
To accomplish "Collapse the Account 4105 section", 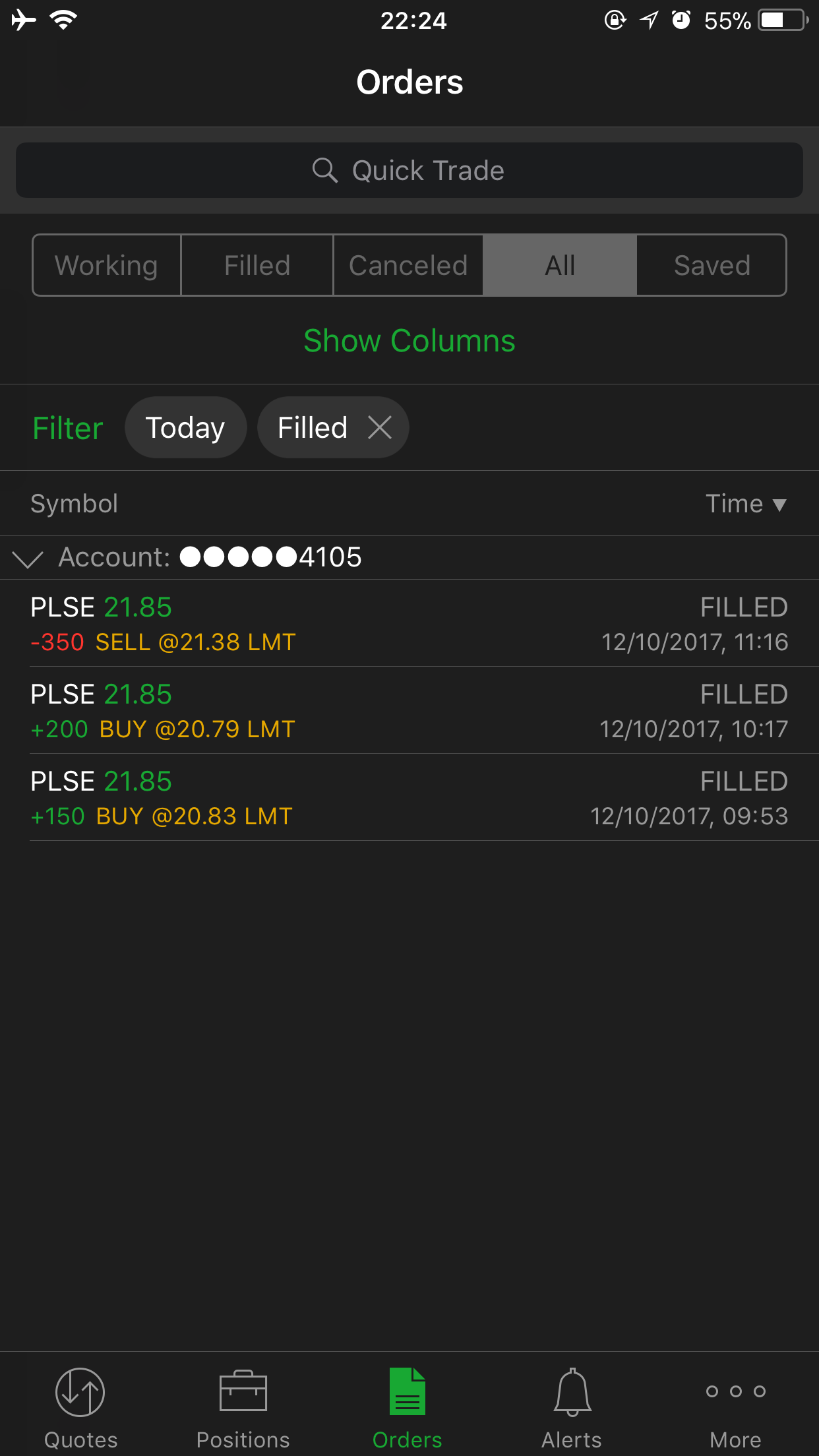I will (28, 558).
